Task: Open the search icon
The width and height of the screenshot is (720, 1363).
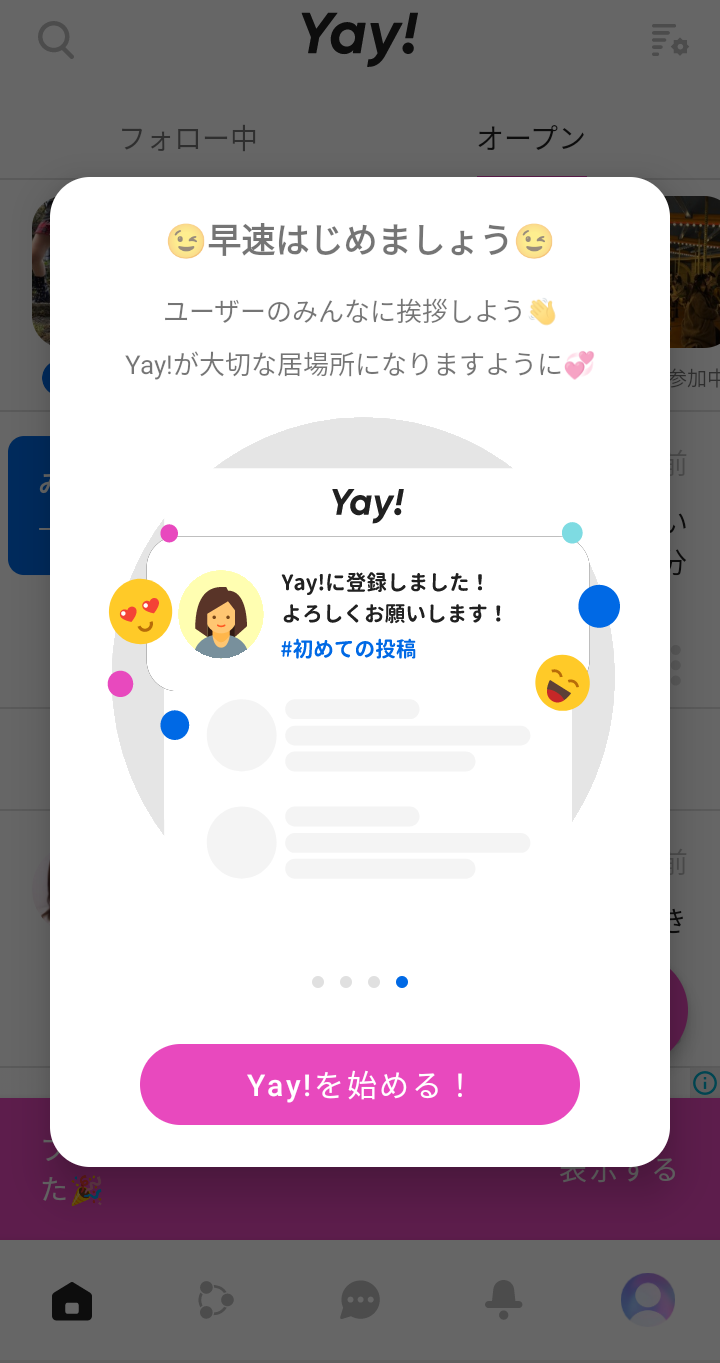Action: pyautogui.click(x=55, y=40)
